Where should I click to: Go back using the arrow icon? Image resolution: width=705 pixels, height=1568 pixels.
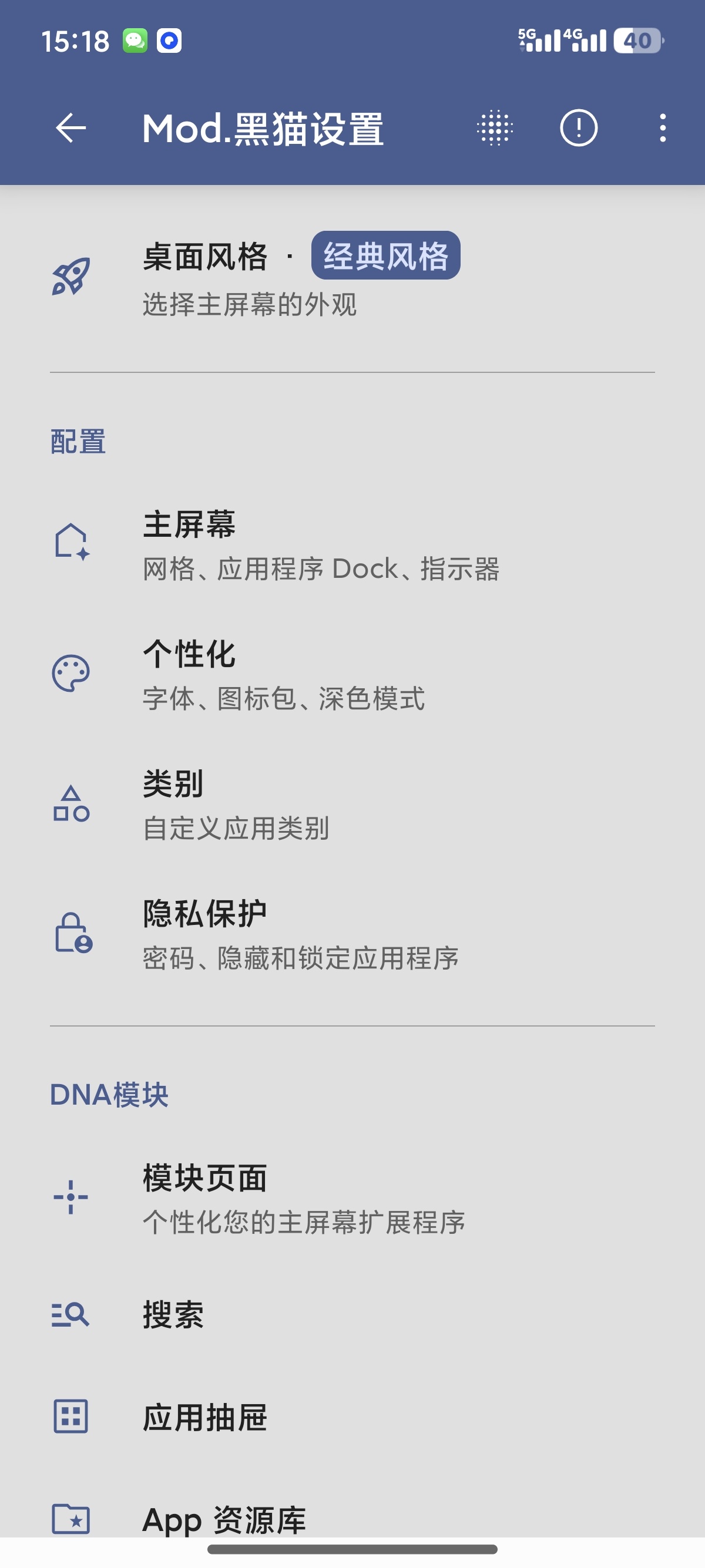70,128
